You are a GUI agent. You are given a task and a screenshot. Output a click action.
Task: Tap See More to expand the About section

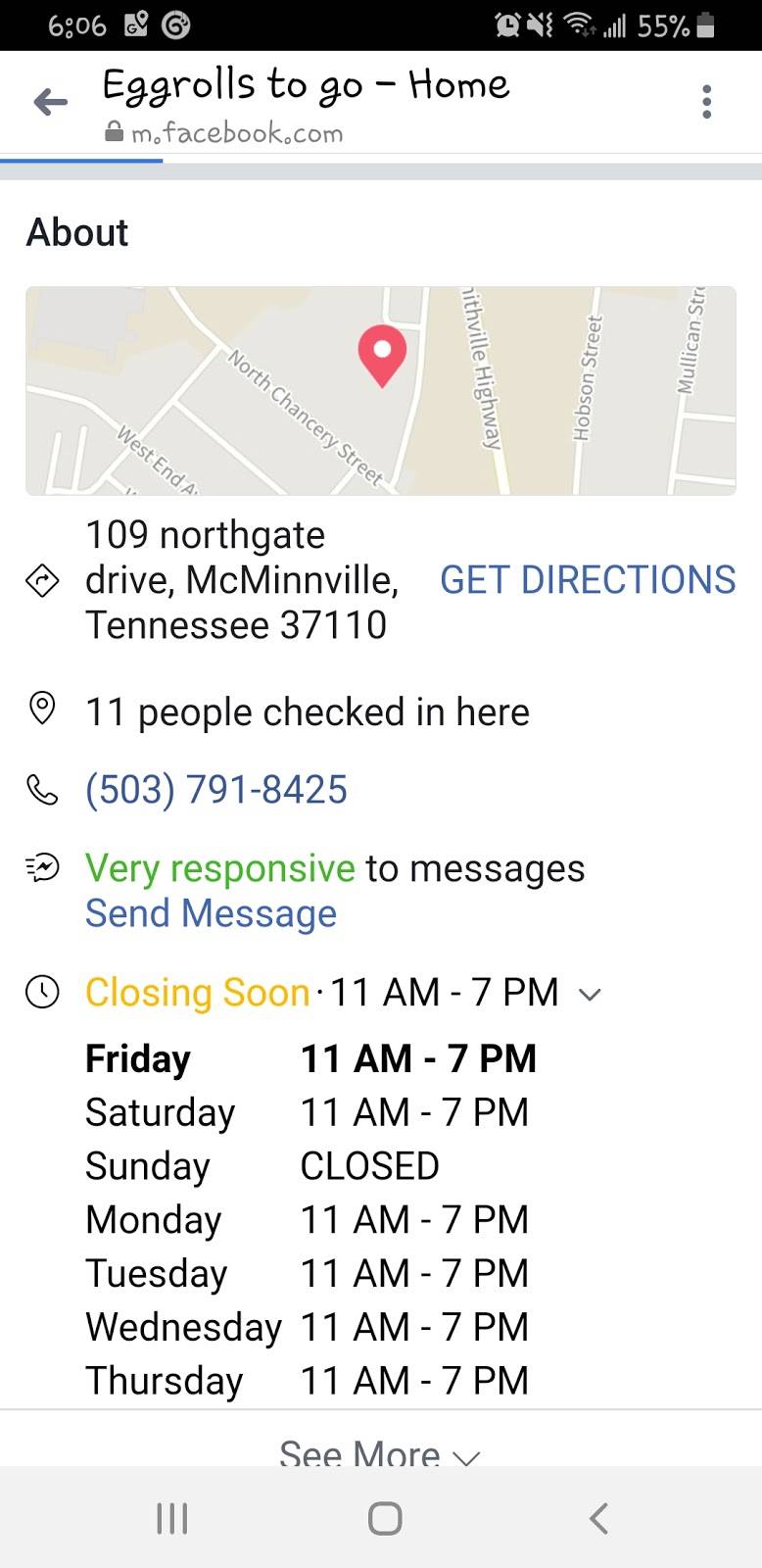point(381,1454)
